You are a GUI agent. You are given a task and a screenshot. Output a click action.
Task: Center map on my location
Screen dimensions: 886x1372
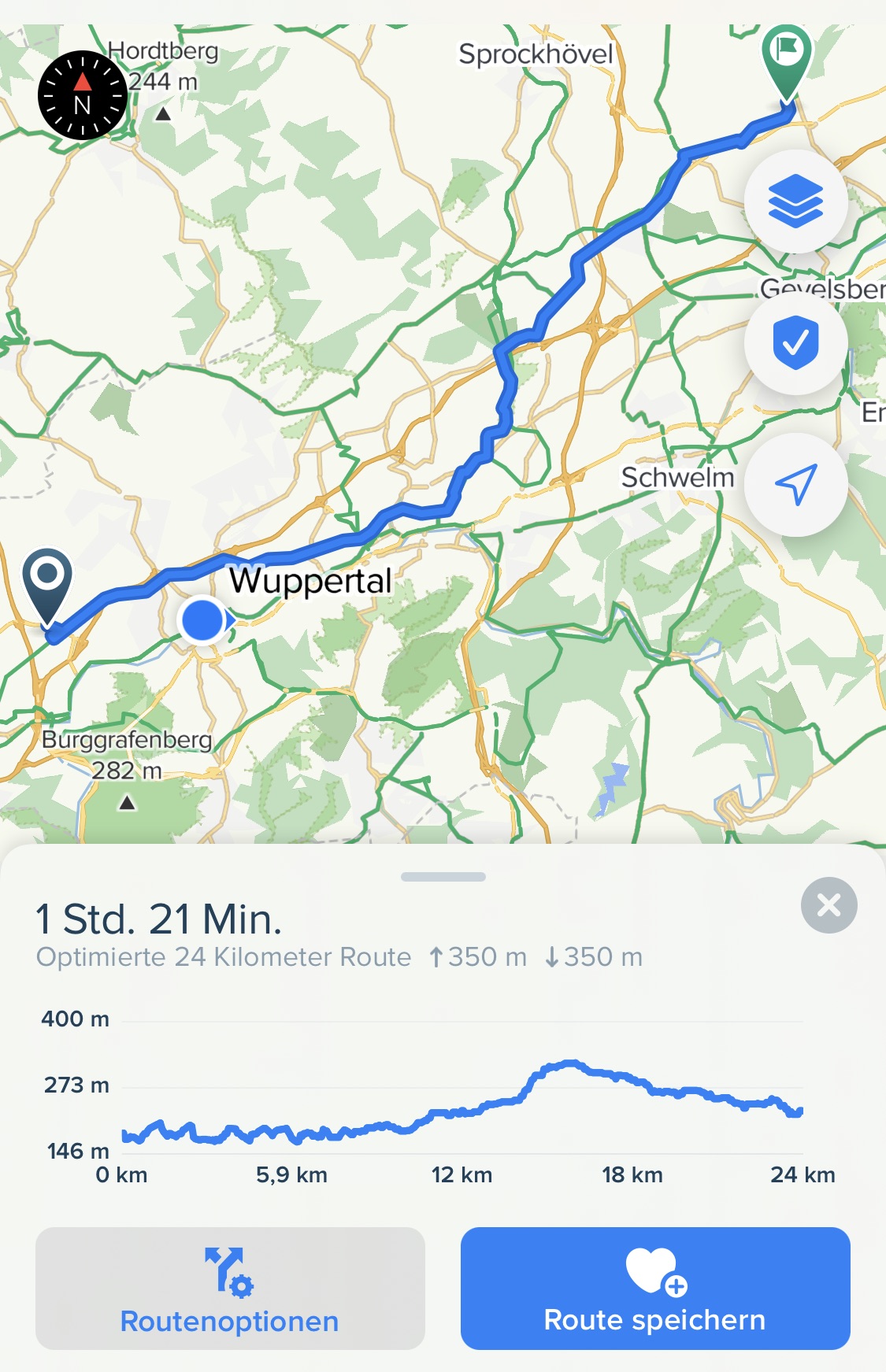(795, 484)
